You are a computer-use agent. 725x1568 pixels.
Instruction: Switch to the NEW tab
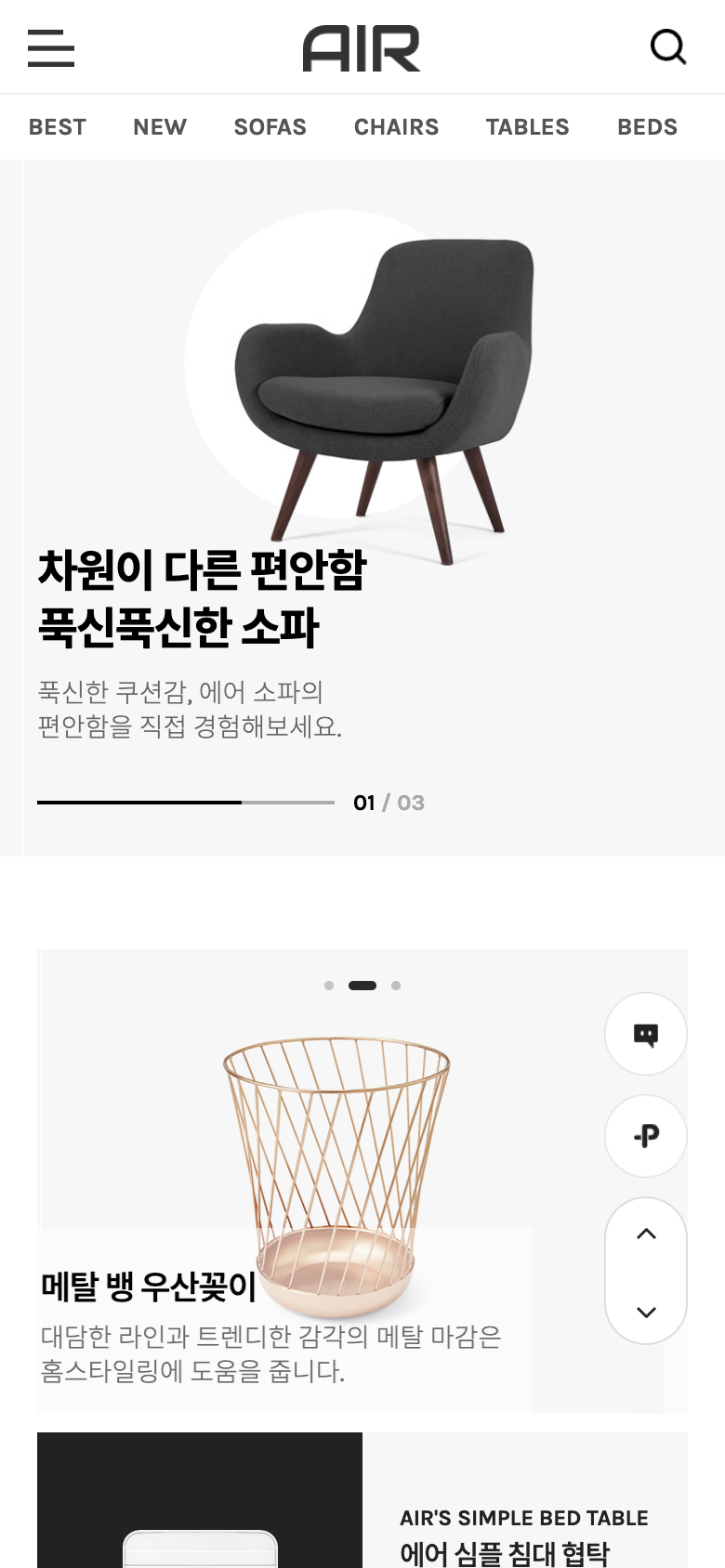160,127
